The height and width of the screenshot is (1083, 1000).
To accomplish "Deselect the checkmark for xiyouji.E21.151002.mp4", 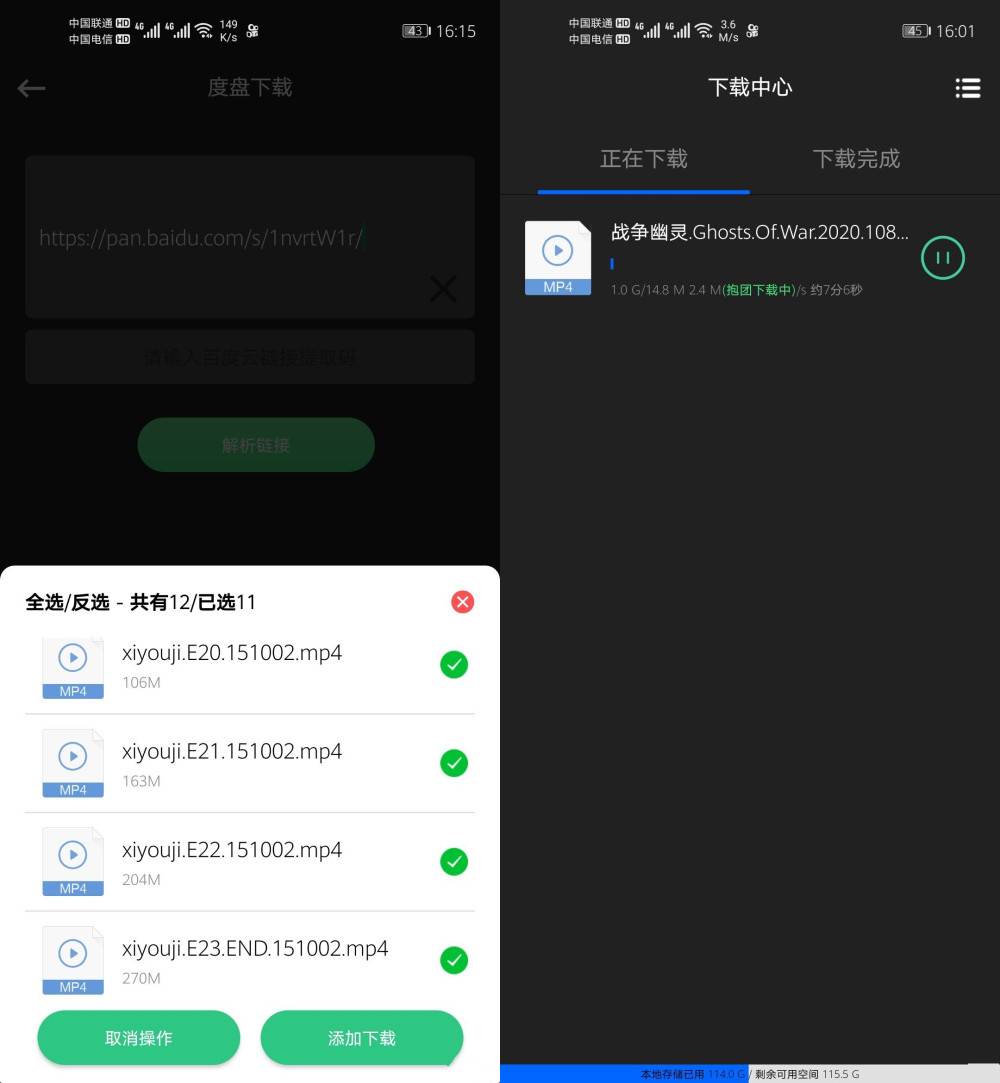I will [454, 763].
